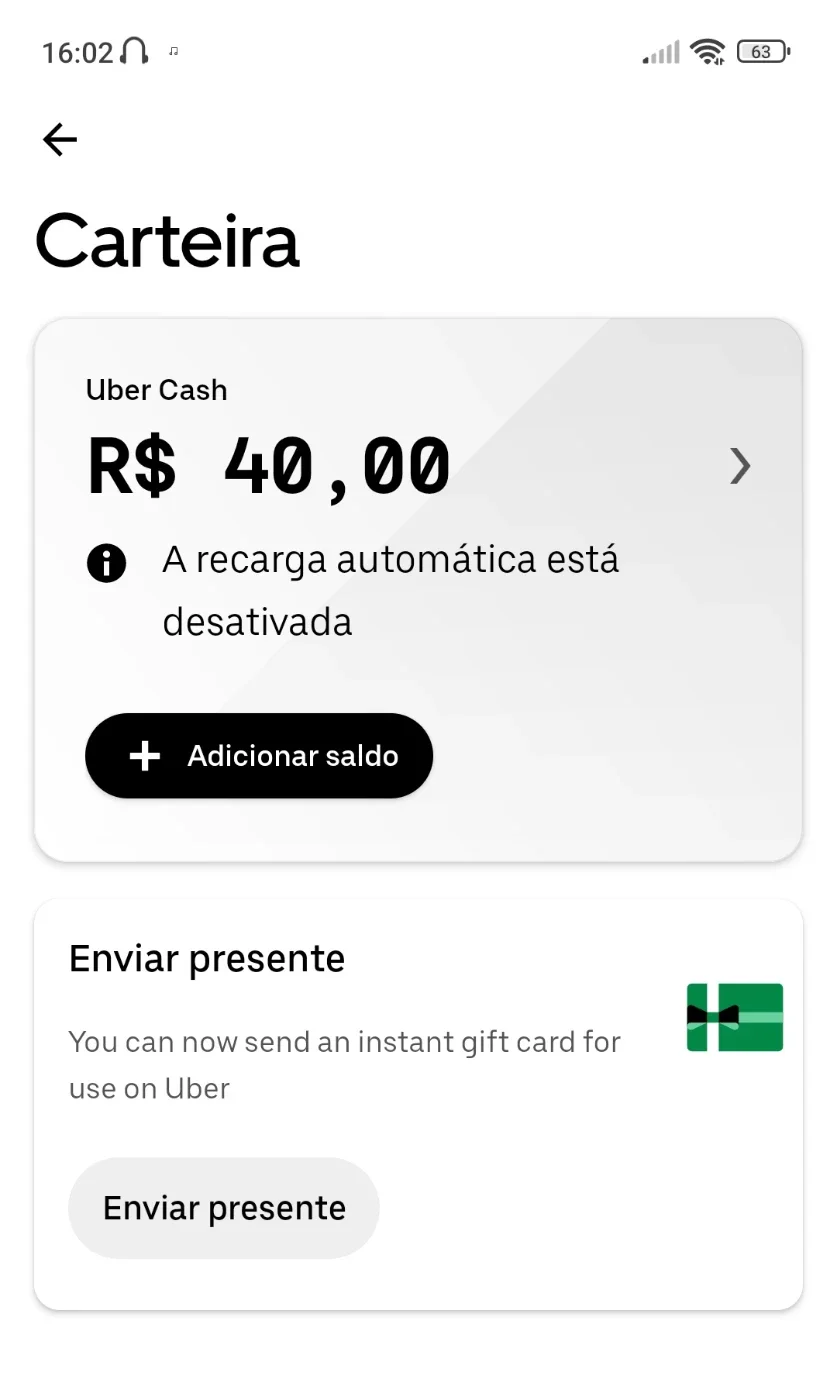Open Uber Cash details via the chevron

[x=739, y=465]
